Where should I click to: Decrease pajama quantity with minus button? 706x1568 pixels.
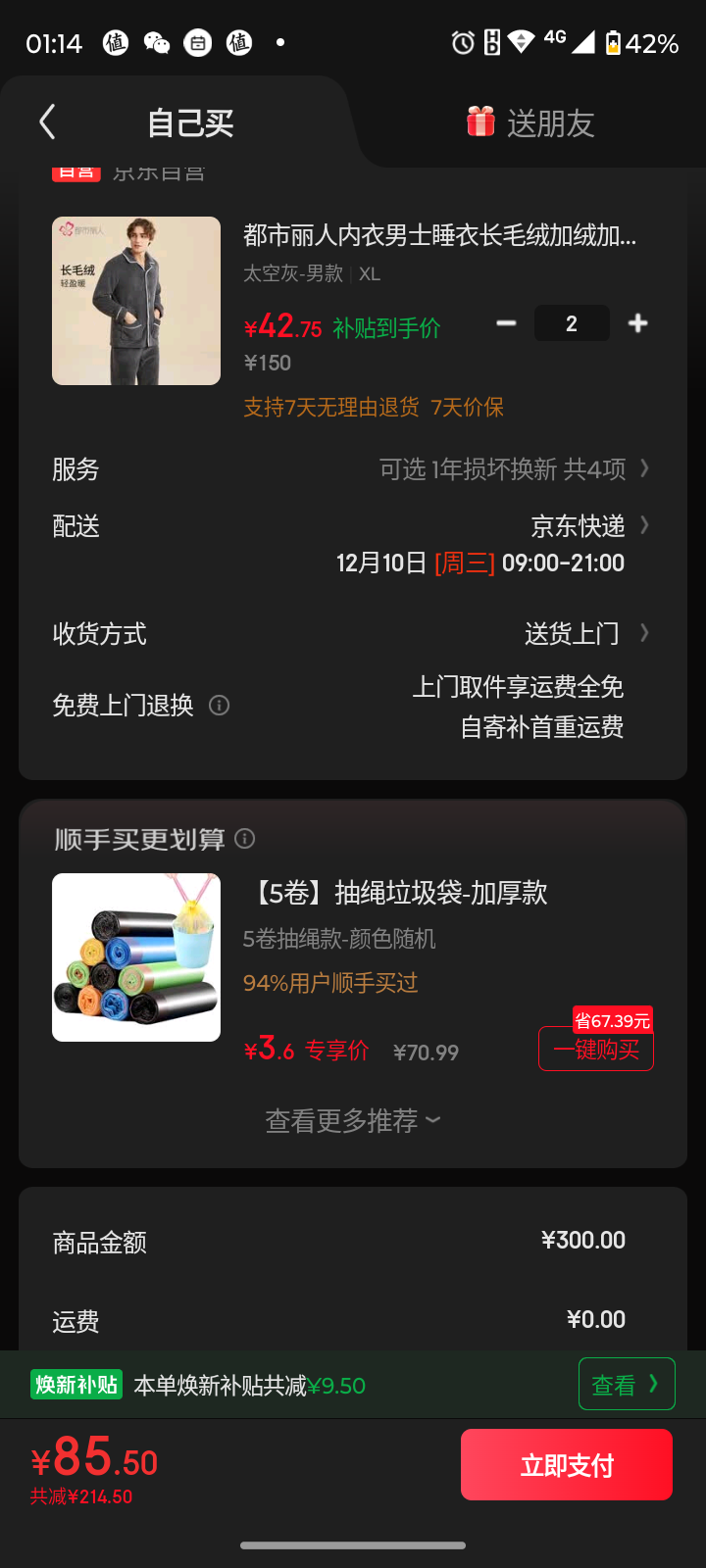coord(506,323)
